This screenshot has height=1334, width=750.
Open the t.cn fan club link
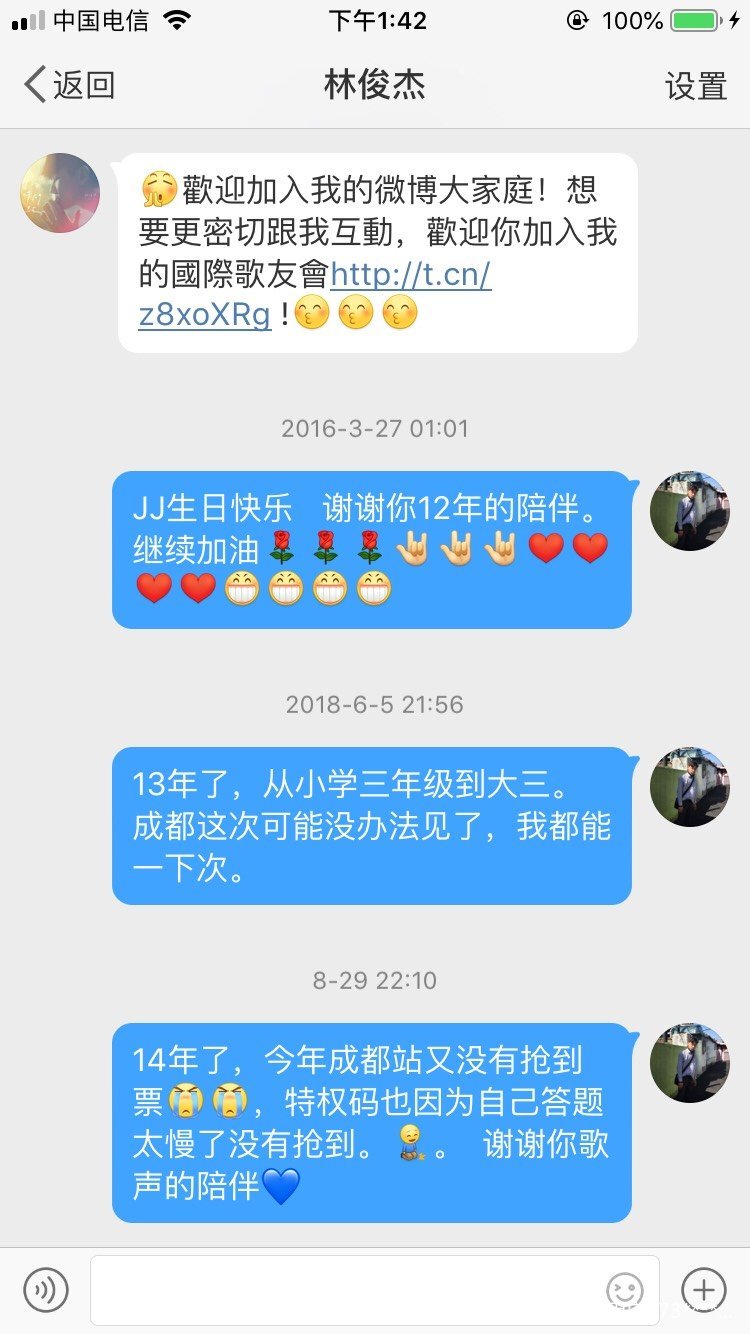pyautogui.click(x=410, y=275)
